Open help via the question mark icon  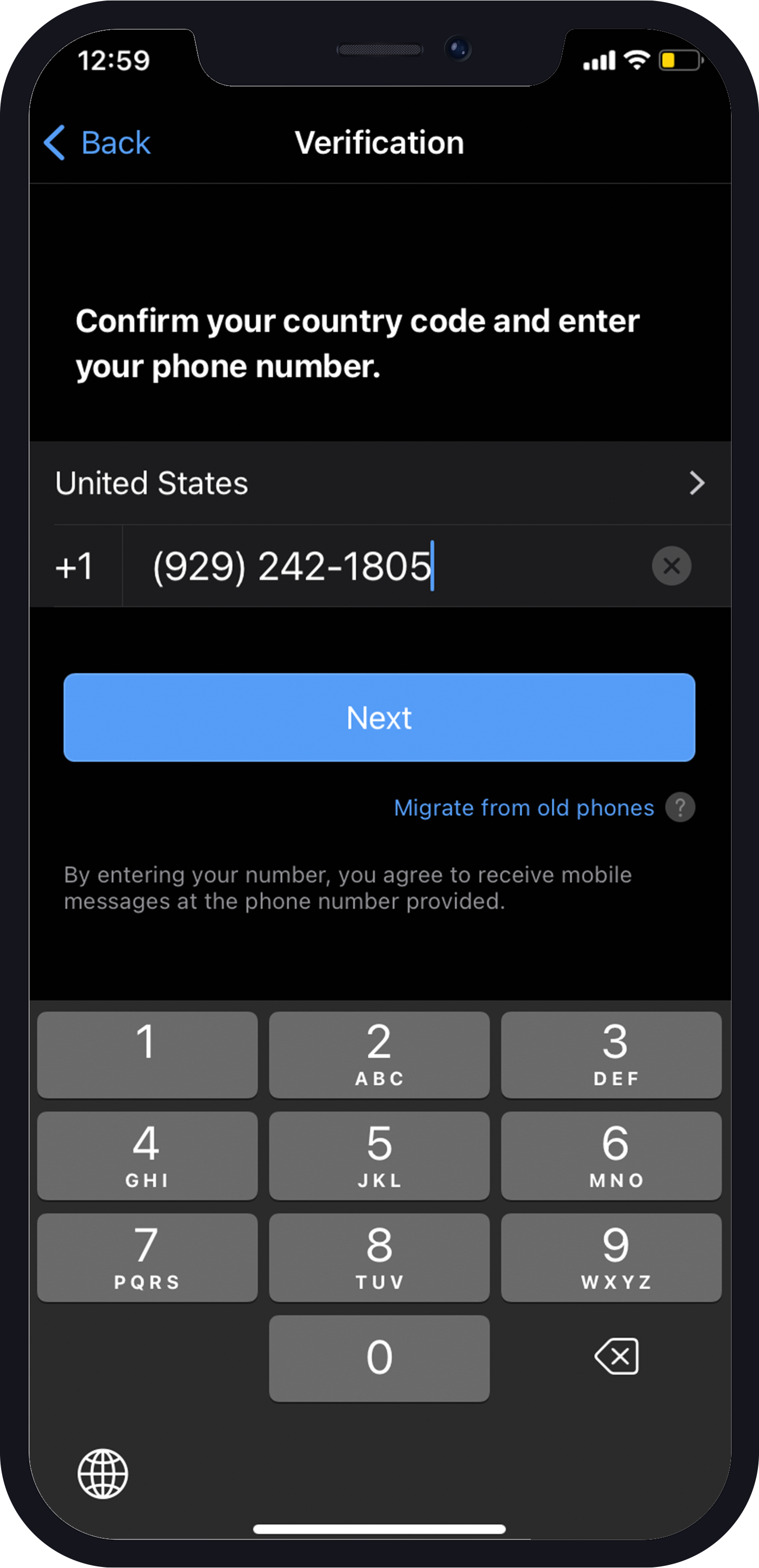(x=681, y=808)
